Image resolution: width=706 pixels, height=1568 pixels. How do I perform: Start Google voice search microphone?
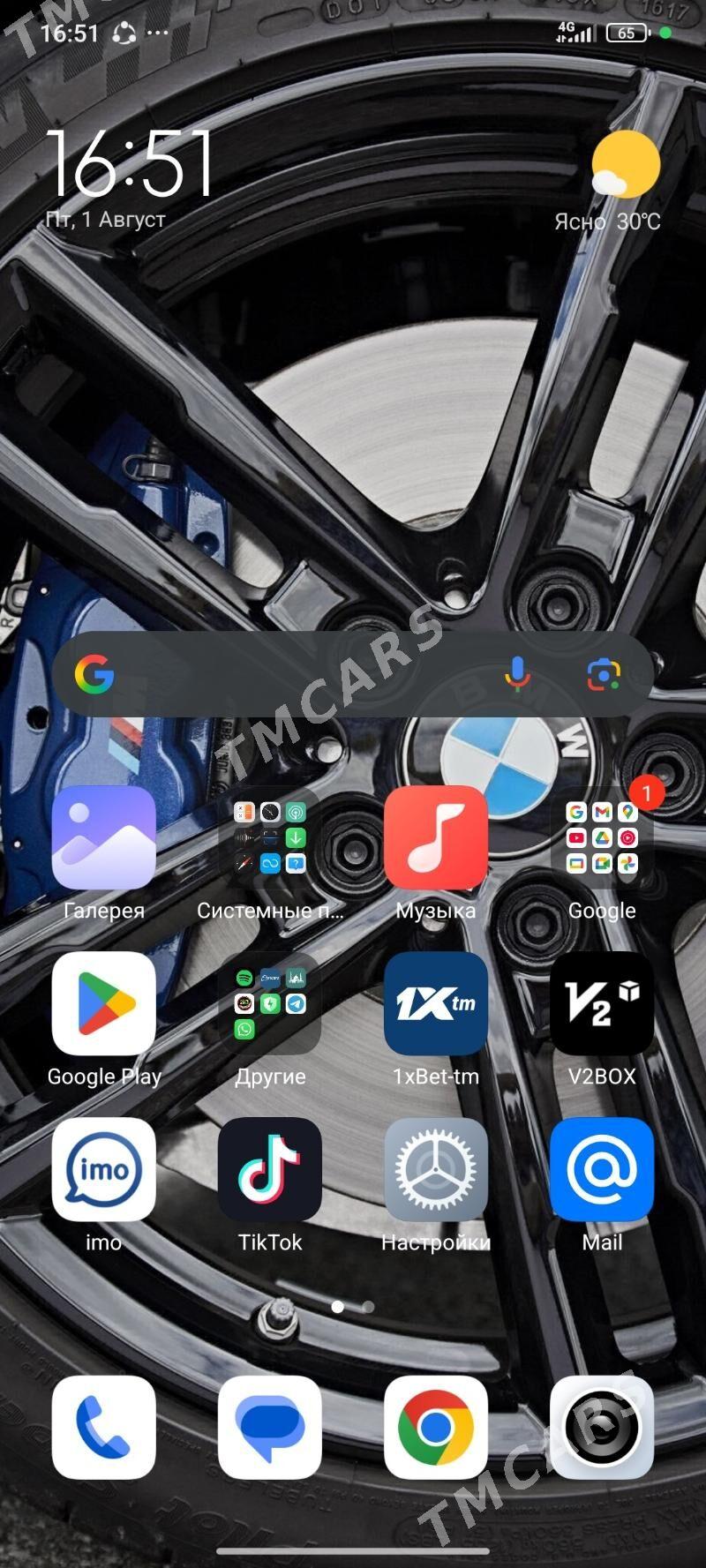tap(518, 675)
